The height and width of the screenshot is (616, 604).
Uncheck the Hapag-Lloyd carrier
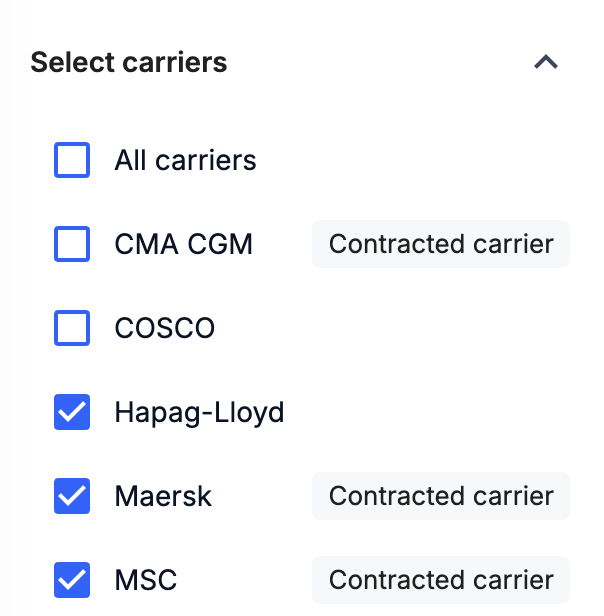point(72,412)
